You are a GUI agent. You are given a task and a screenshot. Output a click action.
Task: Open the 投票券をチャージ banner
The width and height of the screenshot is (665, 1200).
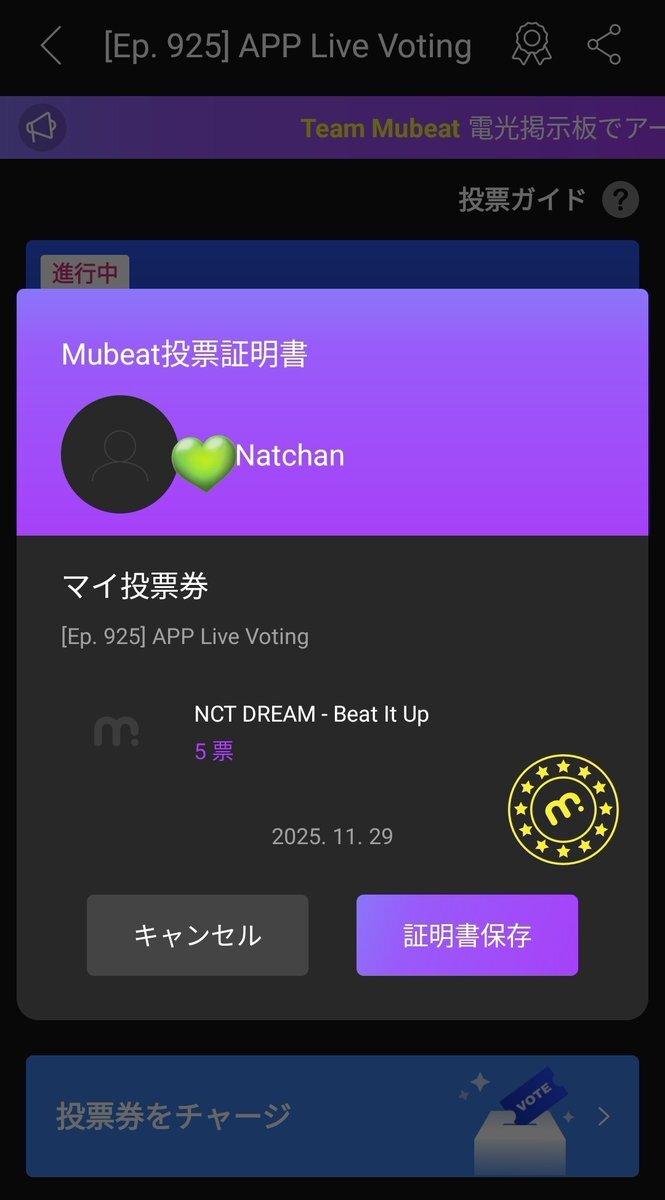[332, 1115]
